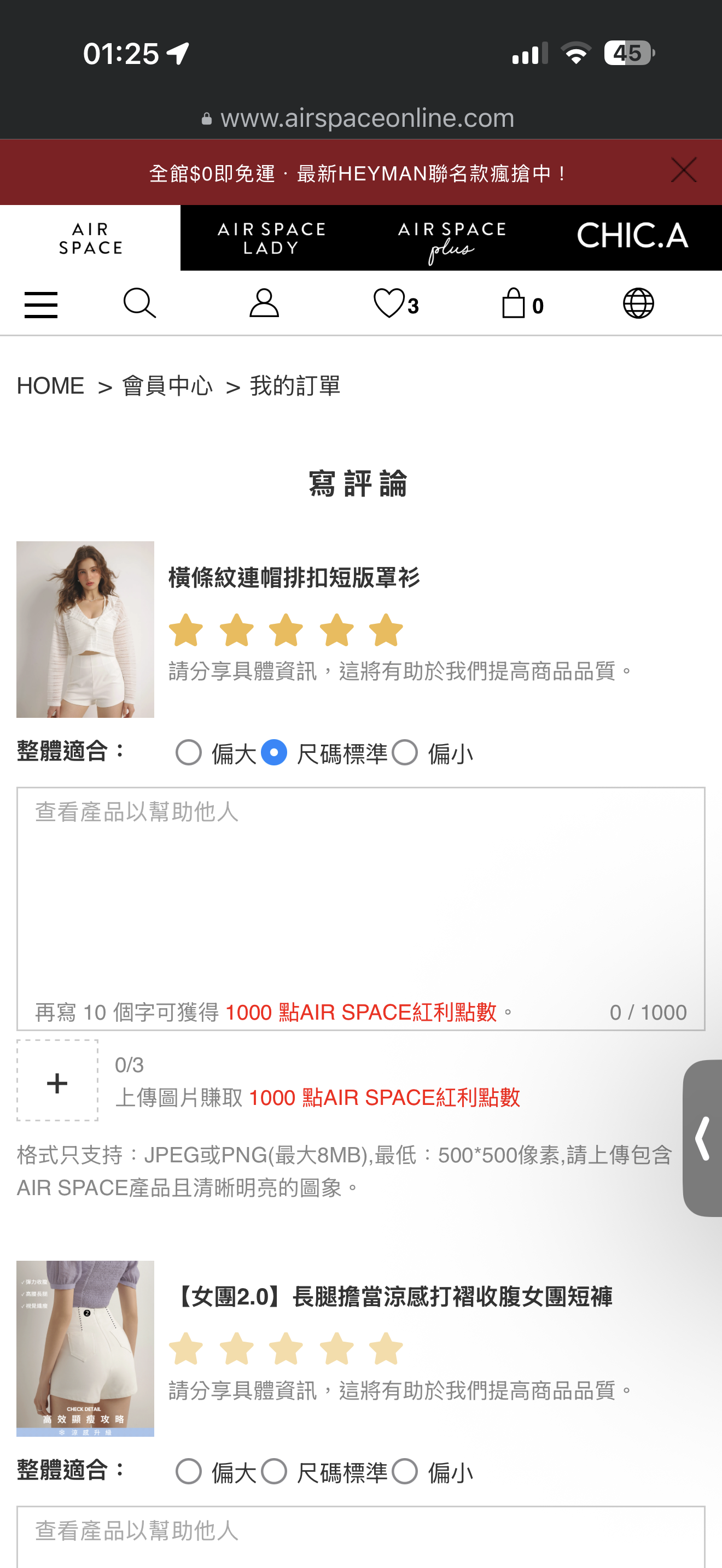Rate 橫條紋連帽排扣短版罩衫 one star
The width and height of the screenshot is (722, 1568).
point(185,630)
